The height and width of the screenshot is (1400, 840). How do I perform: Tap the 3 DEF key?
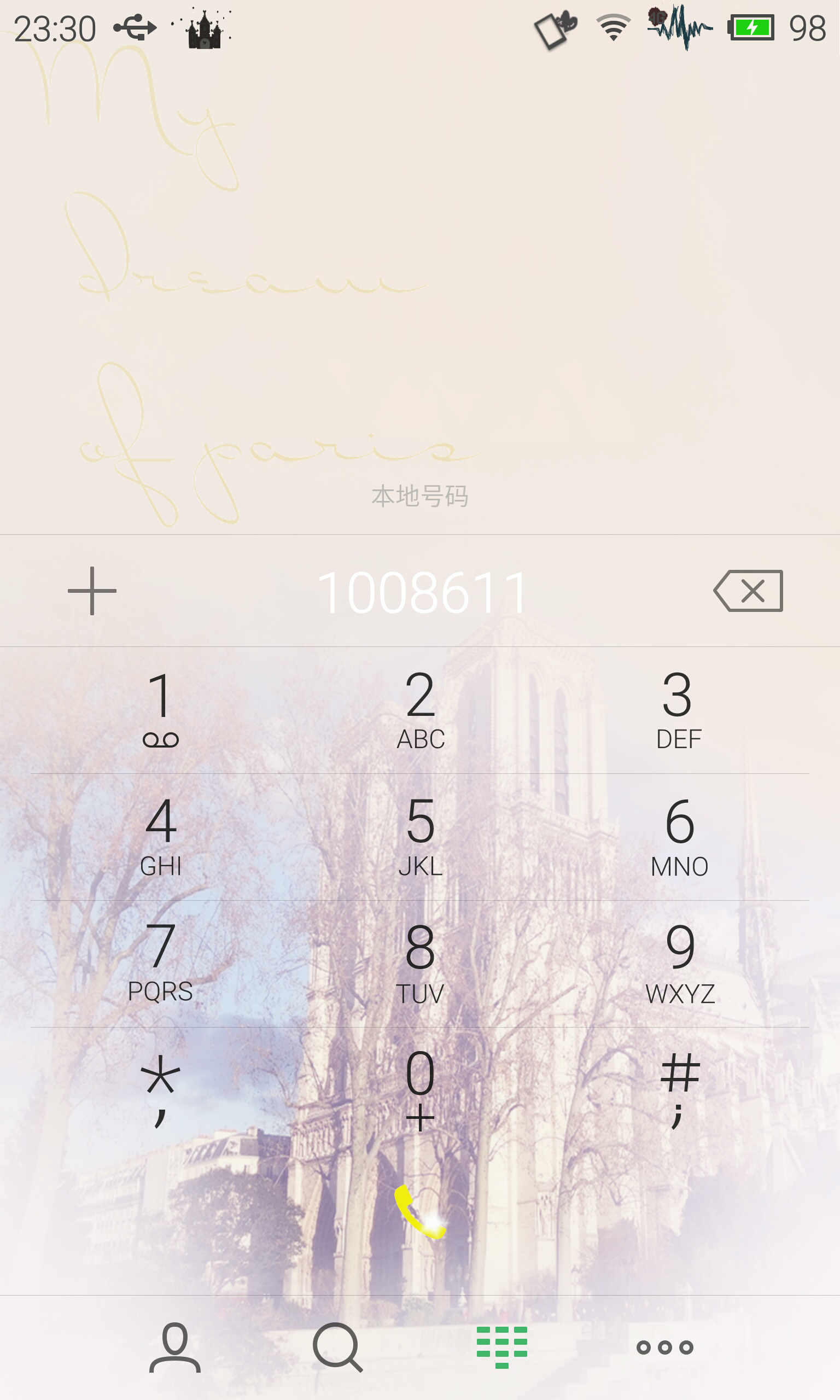coord(678,710)
